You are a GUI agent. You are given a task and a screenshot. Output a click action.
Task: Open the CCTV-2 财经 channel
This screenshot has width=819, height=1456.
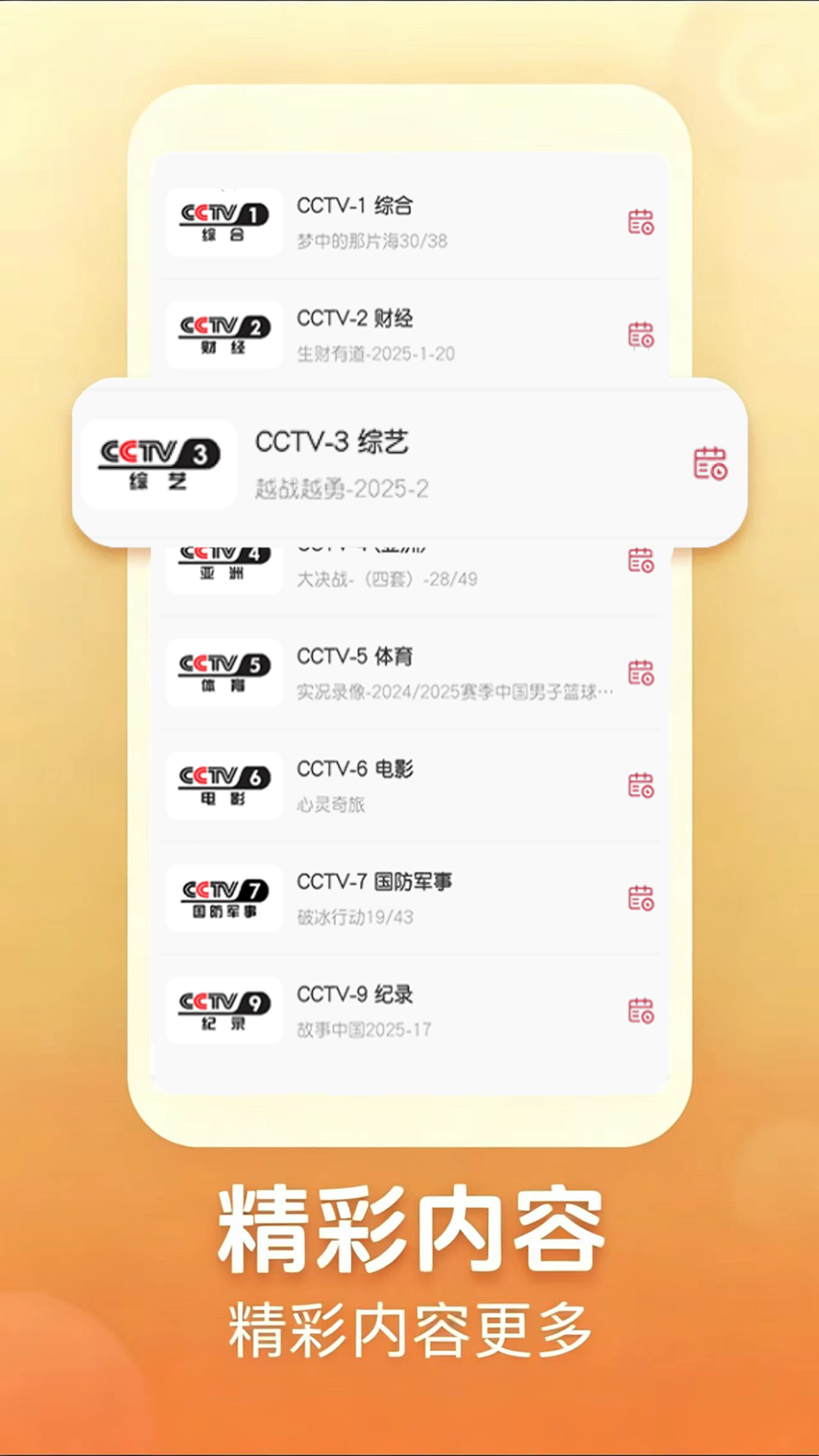[356, 319]
